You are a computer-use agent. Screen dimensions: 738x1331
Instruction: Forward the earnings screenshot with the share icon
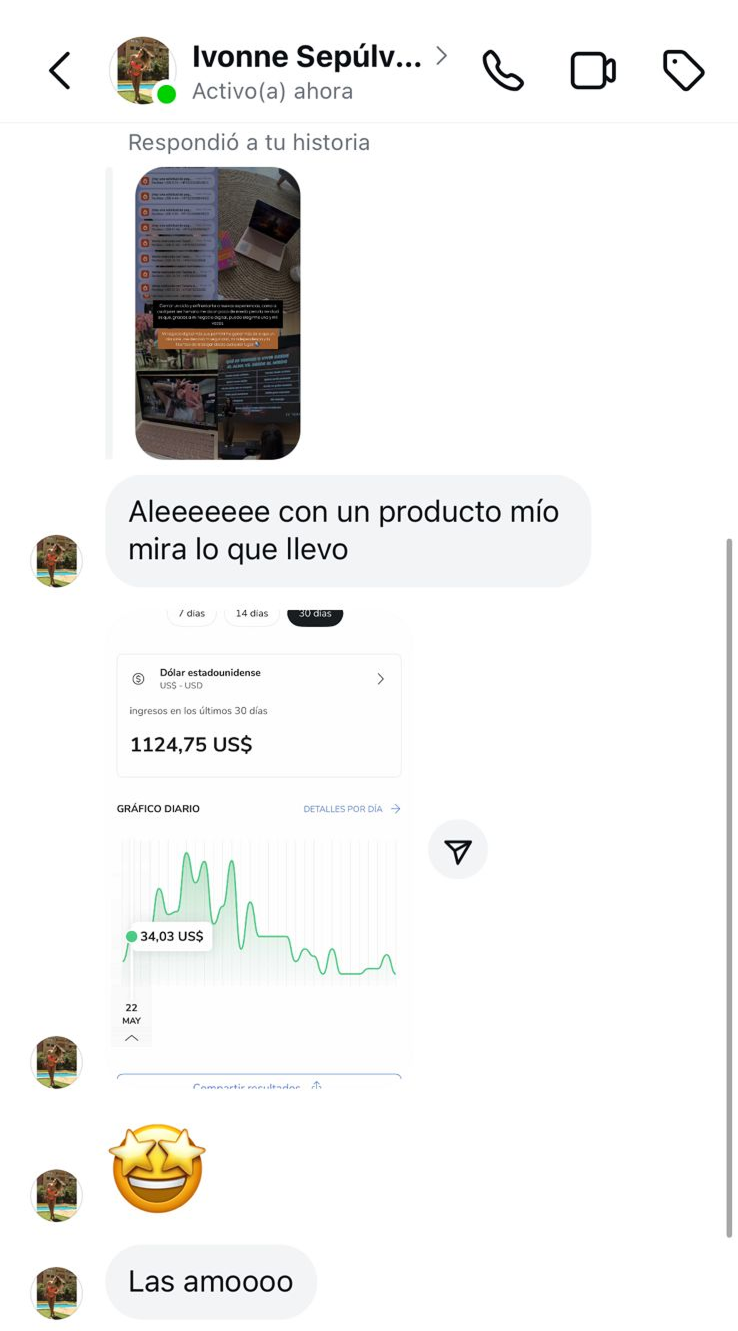tap(458, 850)
